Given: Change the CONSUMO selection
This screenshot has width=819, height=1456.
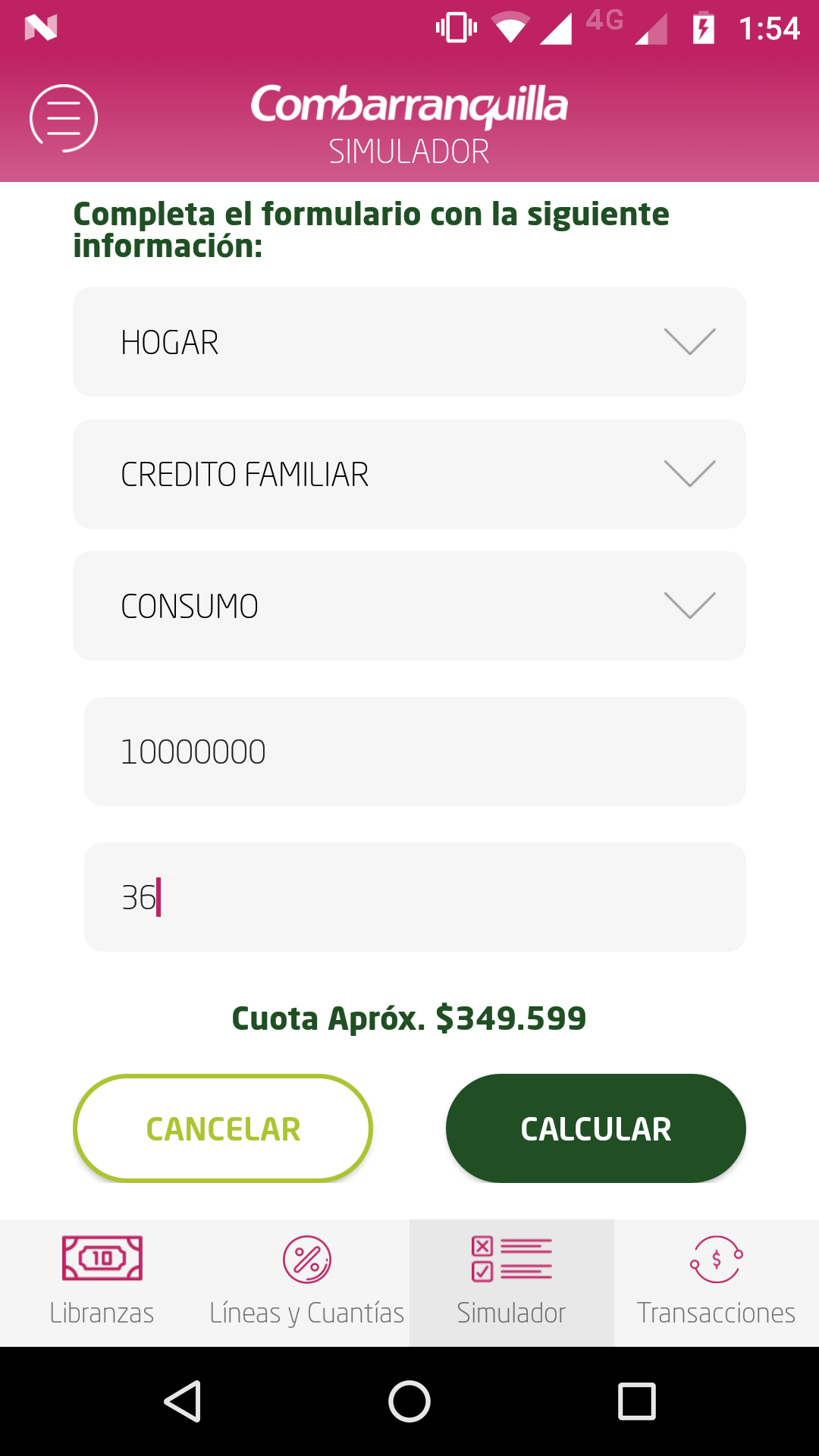Looking at the screenshot, I should (x=409, y=606).
